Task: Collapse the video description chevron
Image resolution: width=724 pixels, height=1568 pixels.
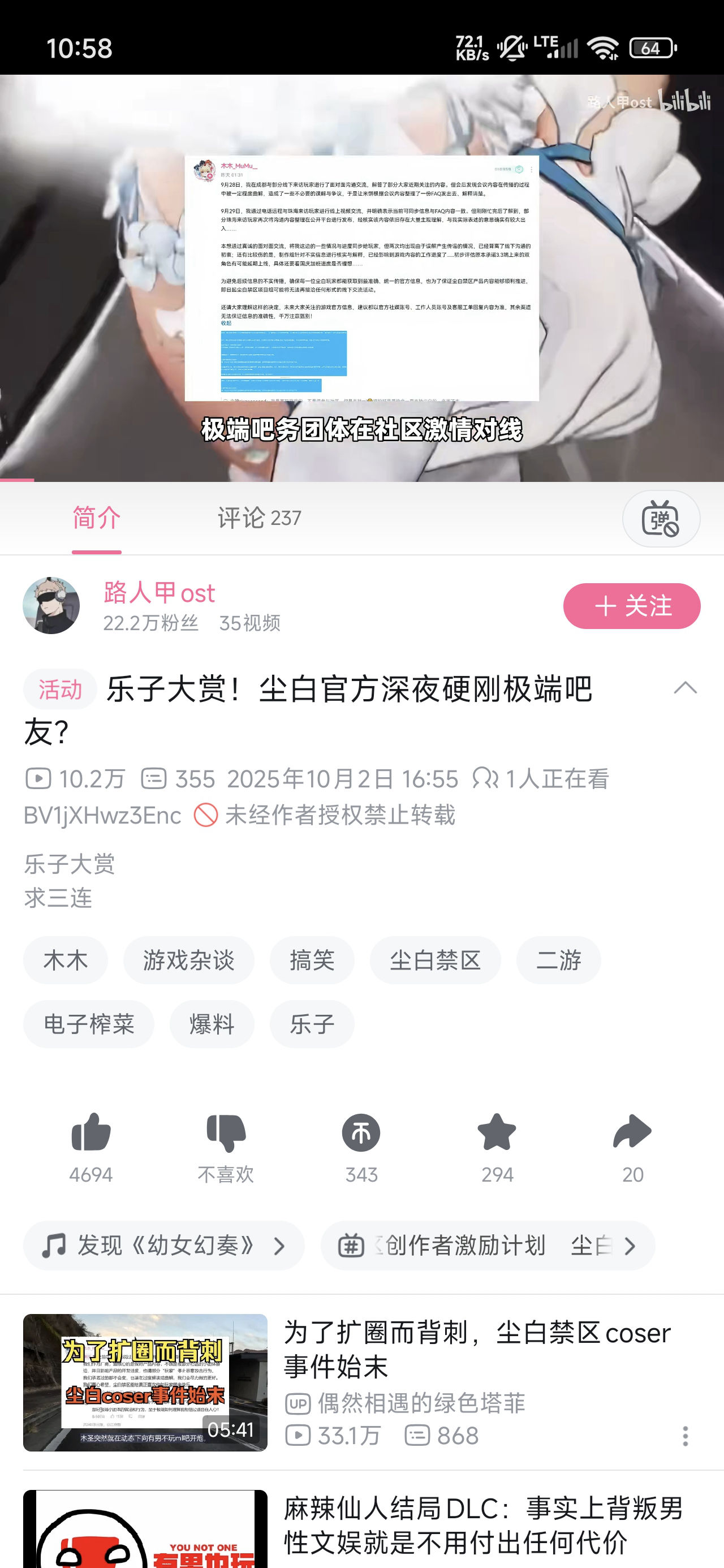Action: (x=685, y=688)
